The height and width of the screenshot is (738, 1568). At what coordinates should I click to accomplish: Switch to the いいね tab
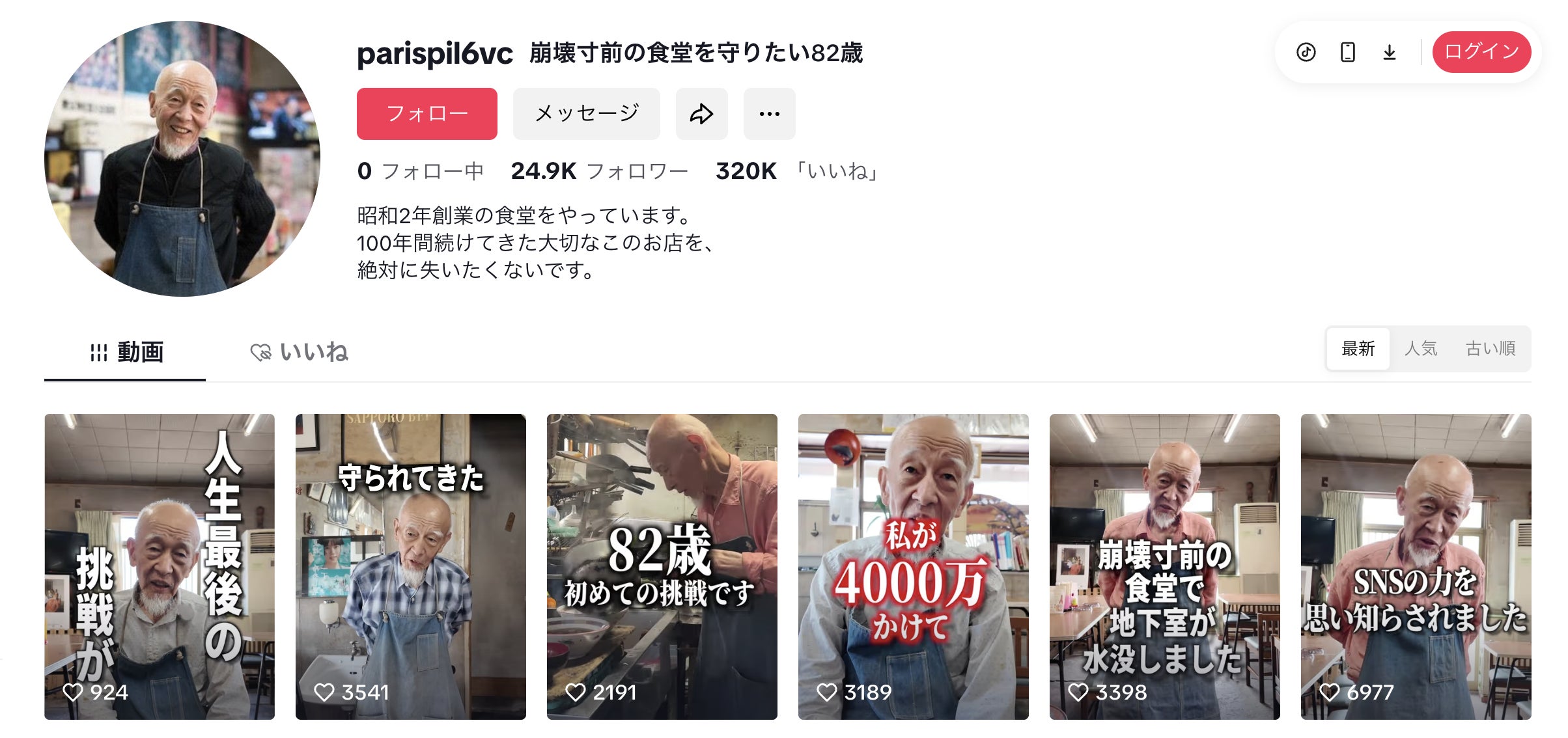click(300, 352)
